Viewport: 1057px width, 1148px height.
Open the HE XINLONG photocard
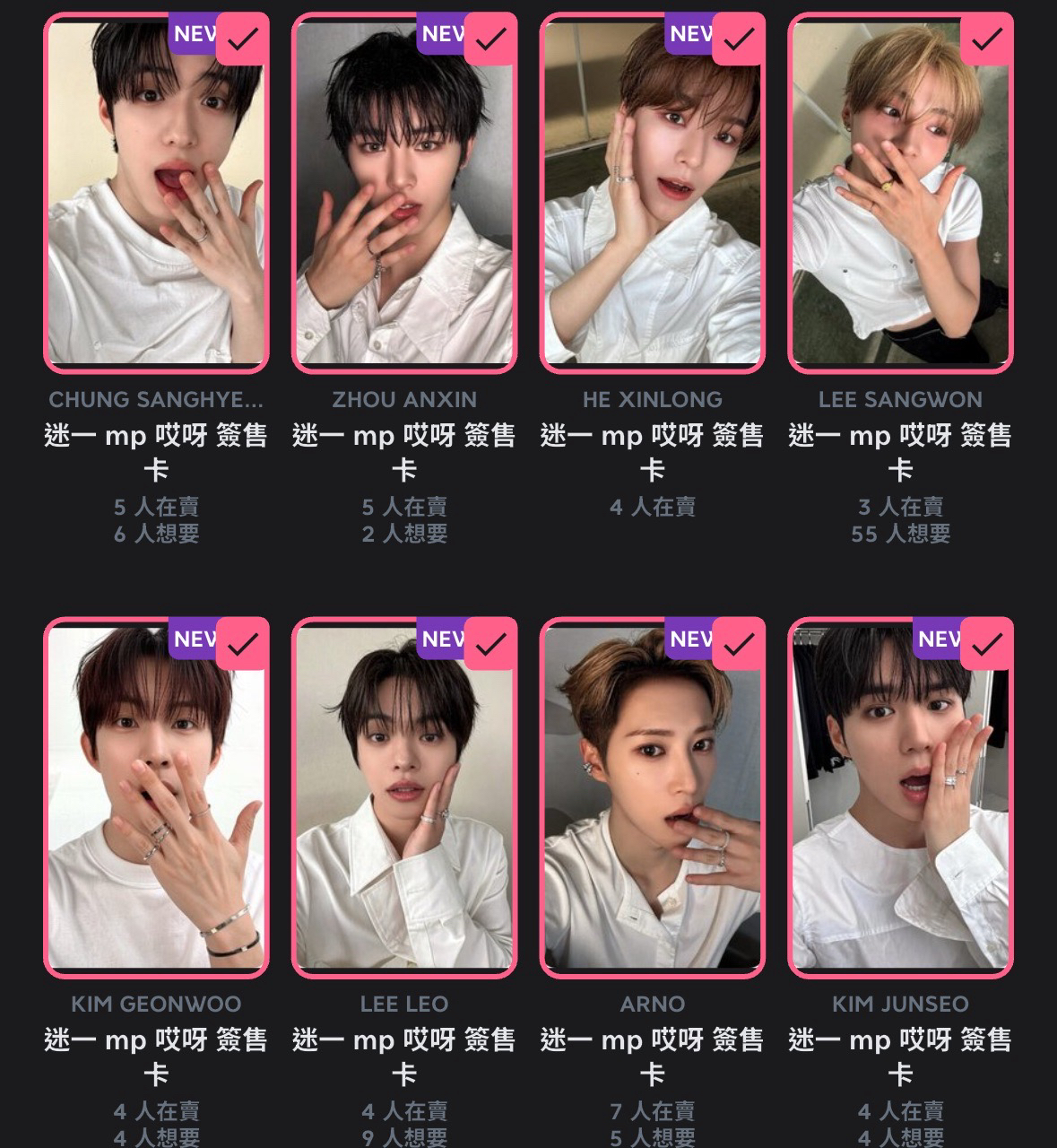pos(652,206)
